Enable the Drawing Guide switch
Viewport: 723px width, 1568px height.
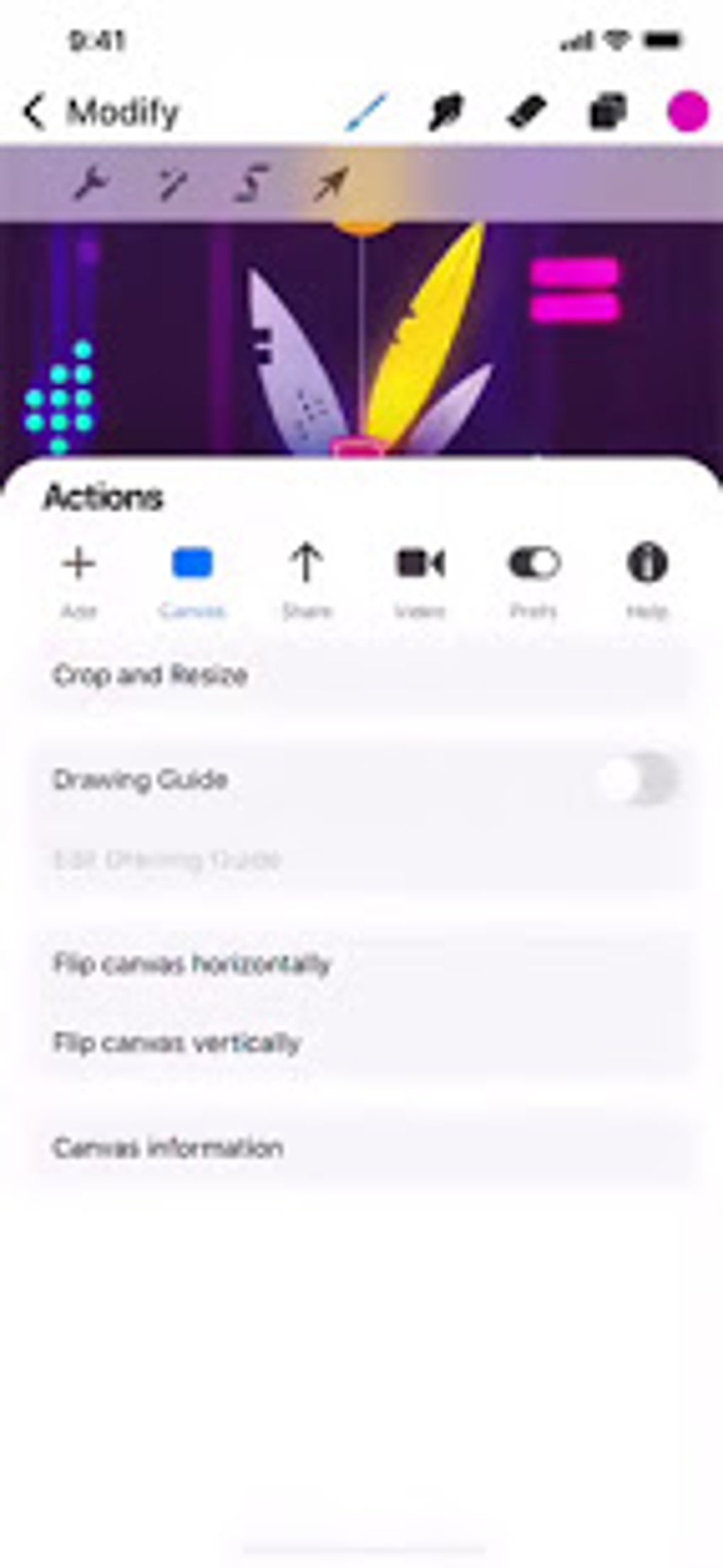[x=637, y=779]
